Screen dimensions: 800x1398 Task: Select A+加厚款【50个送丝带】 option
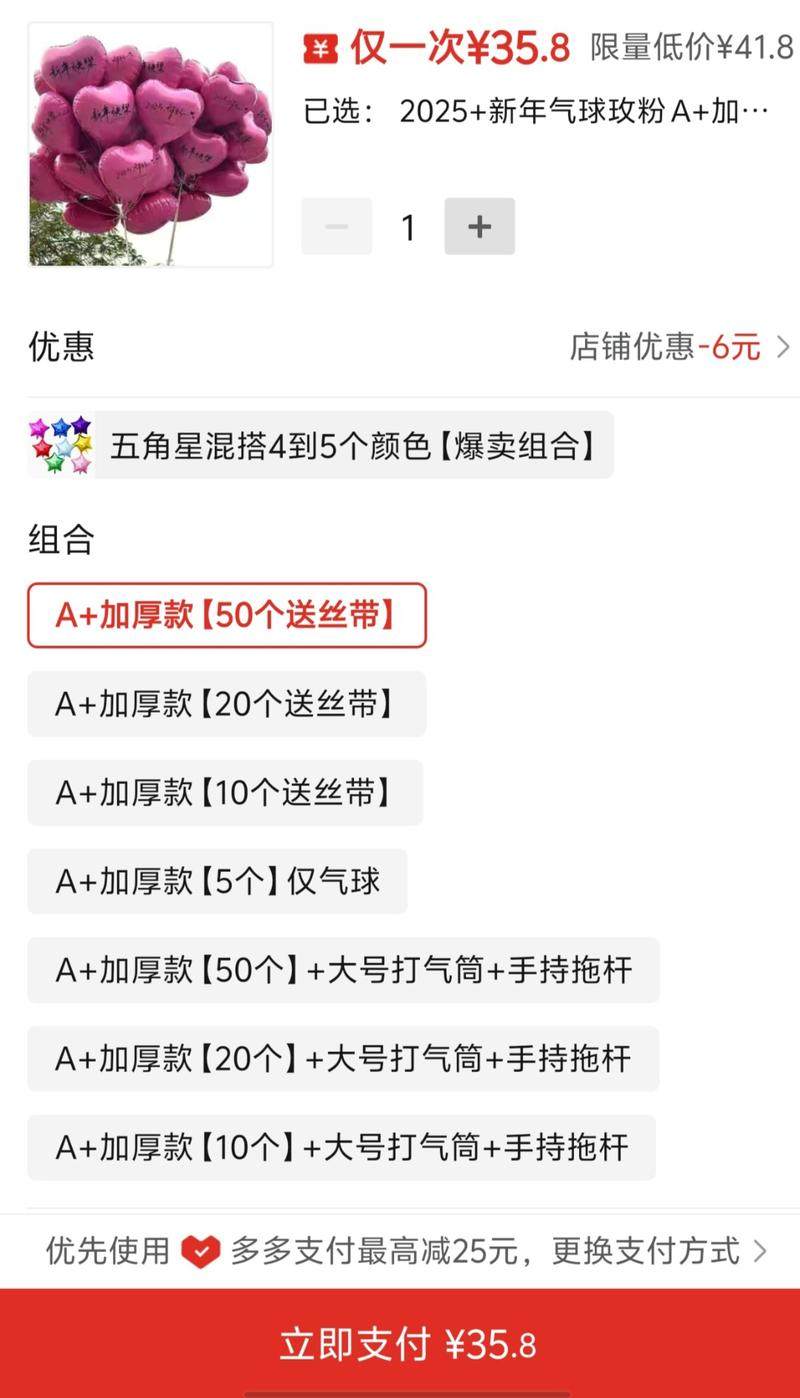pos(227,615)
